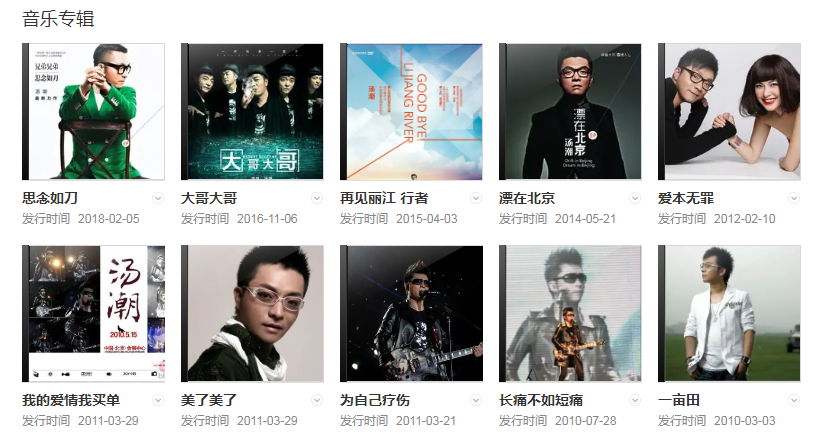This screenshot has width=825, height=439.
Task: Expand details arrow next to 思念如刀
Action: coord(158,198)
